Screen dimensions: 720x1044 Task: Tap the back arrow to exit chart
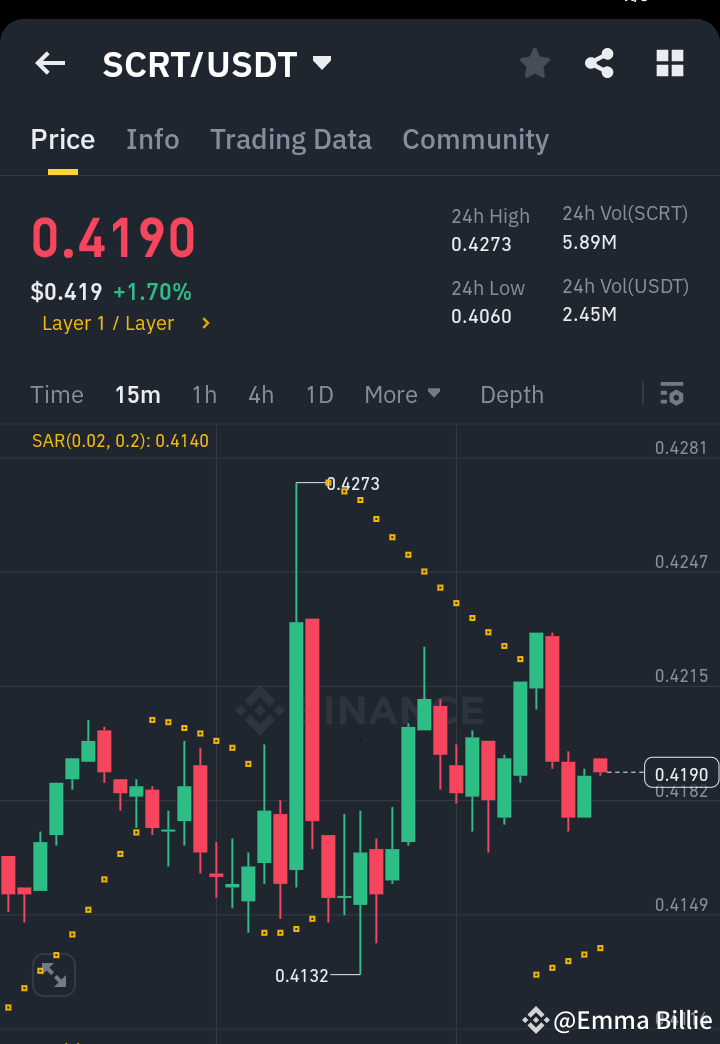[x=50, y=63]
